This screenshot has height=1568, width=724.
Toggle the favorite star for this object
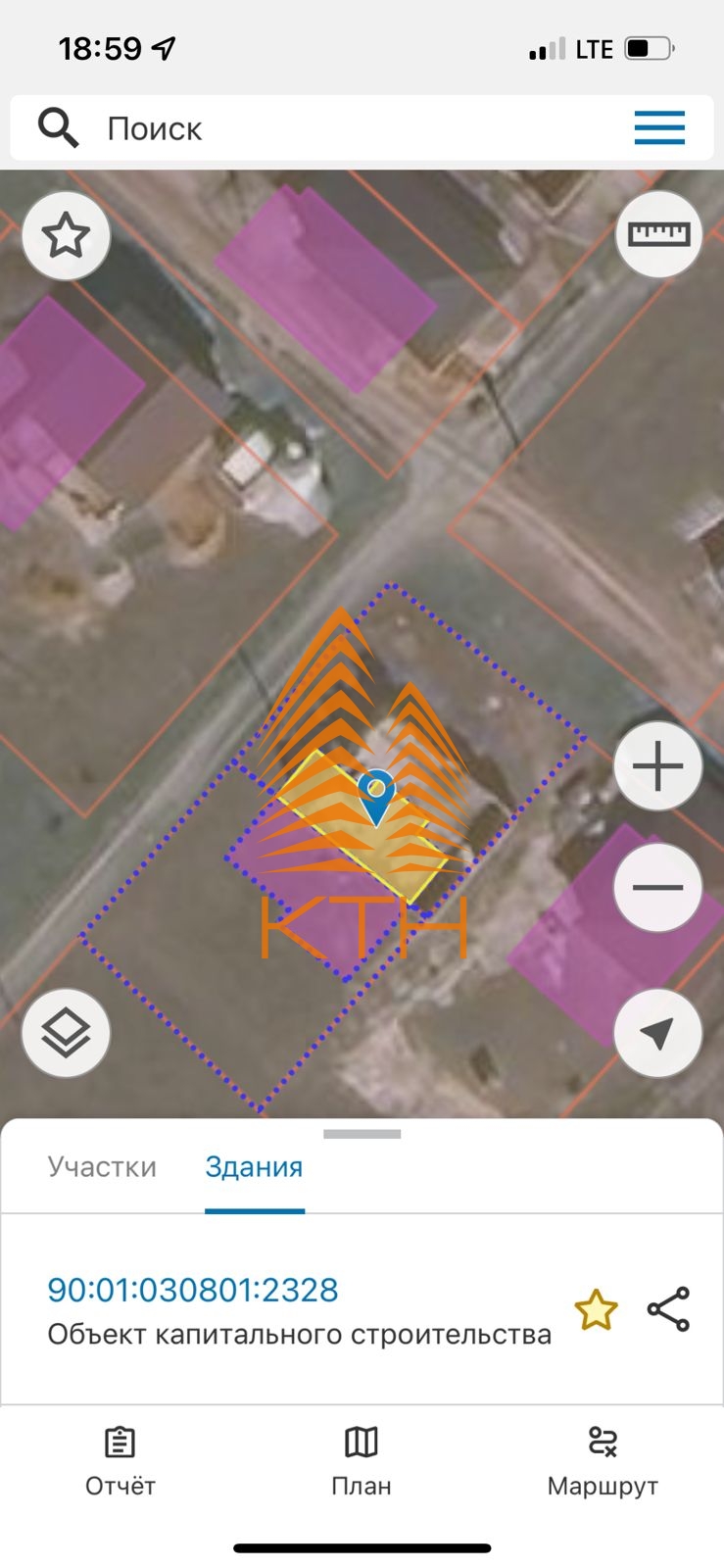596,1310
